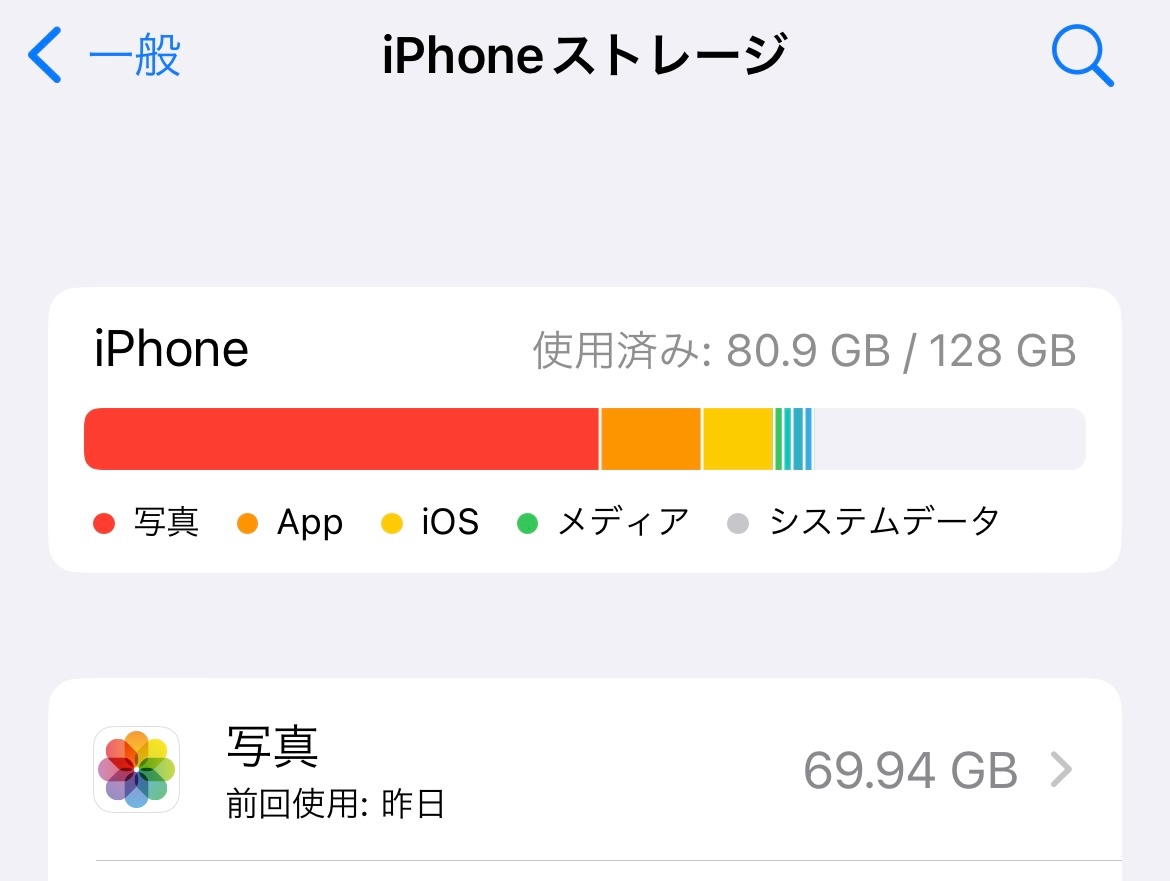
Task: Open the storage search magnifier
Action: pos(1082,56)
